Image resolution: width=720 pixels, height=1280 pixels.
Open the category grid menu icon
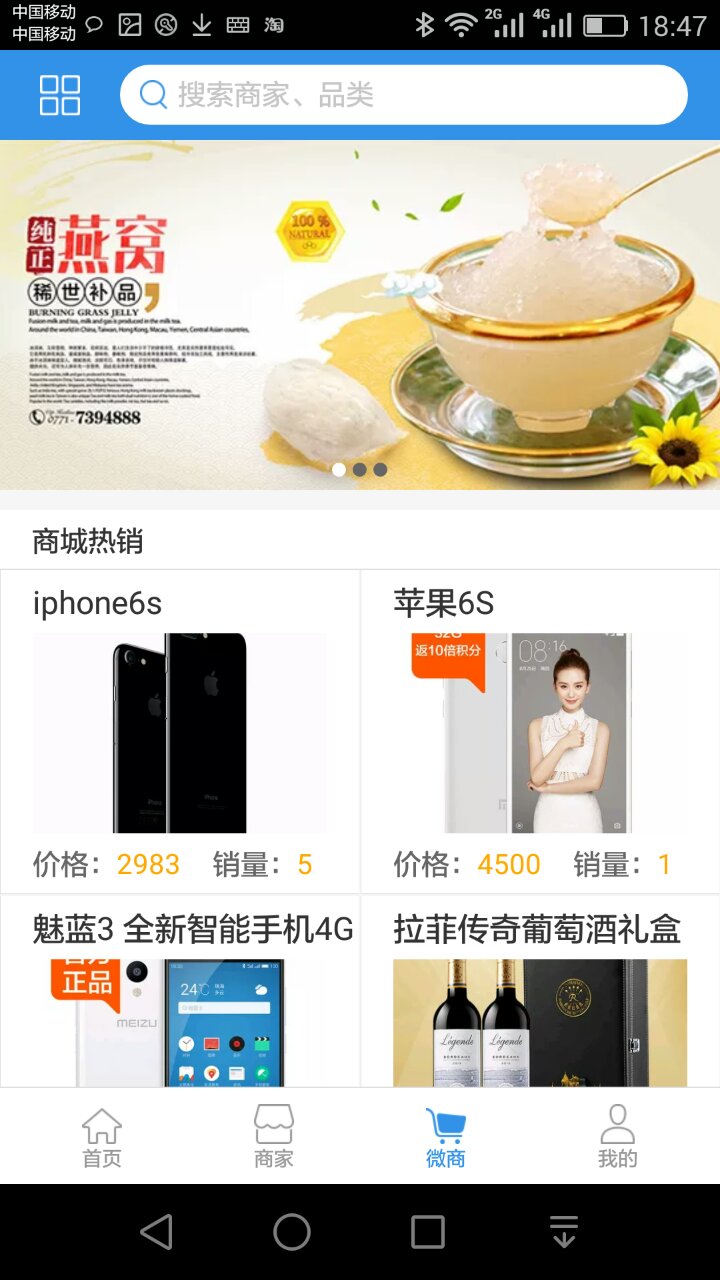point(60,95)
